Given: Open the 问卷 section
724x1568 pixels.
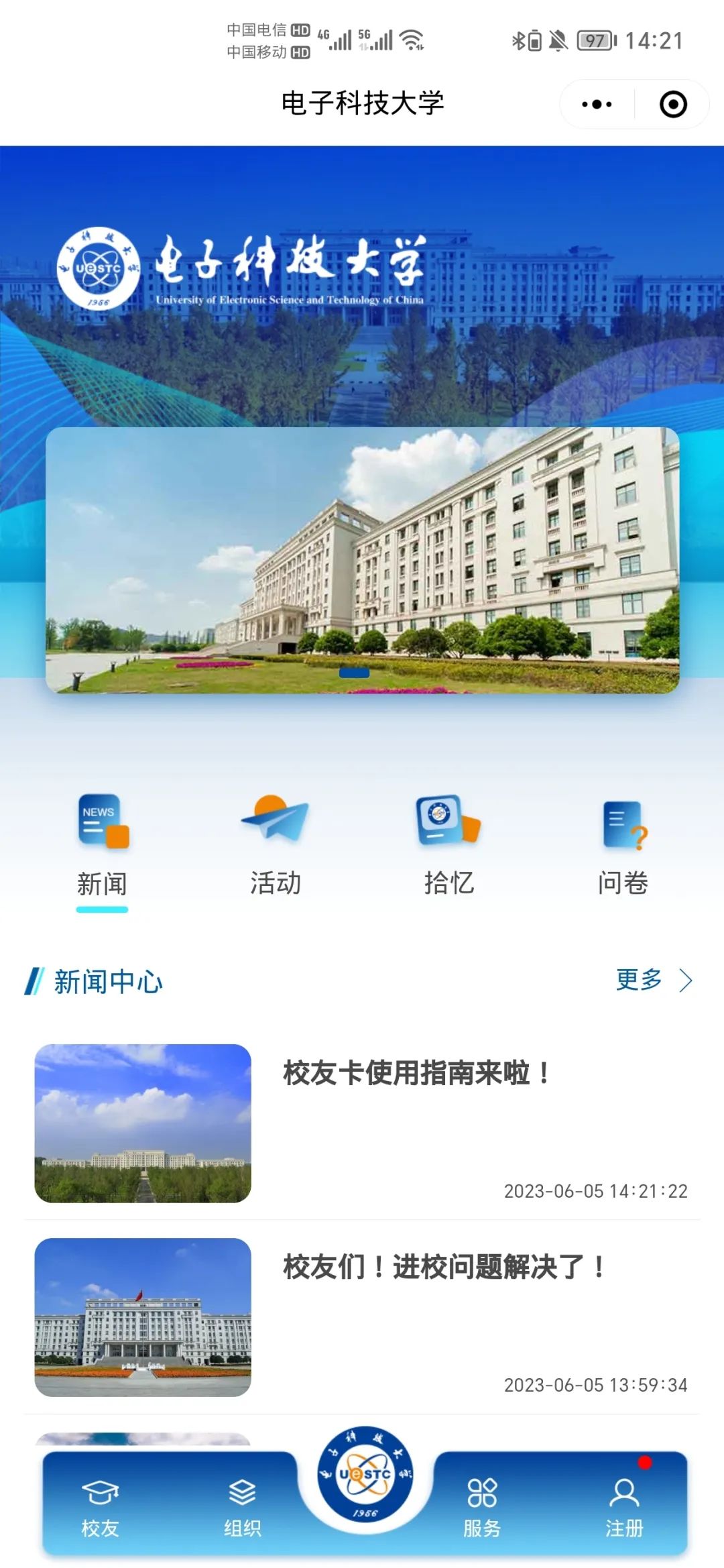Looking at the screenshot, I should (x=623, y=846).
